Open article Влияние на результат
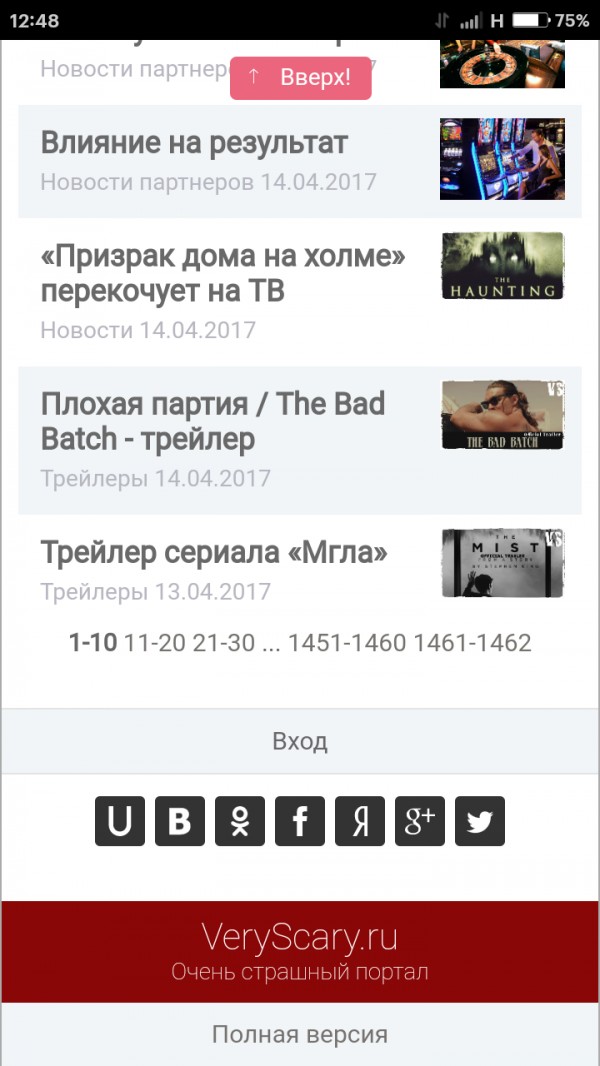The width and height of the screenshot is (600, 1066). (194, 143)
